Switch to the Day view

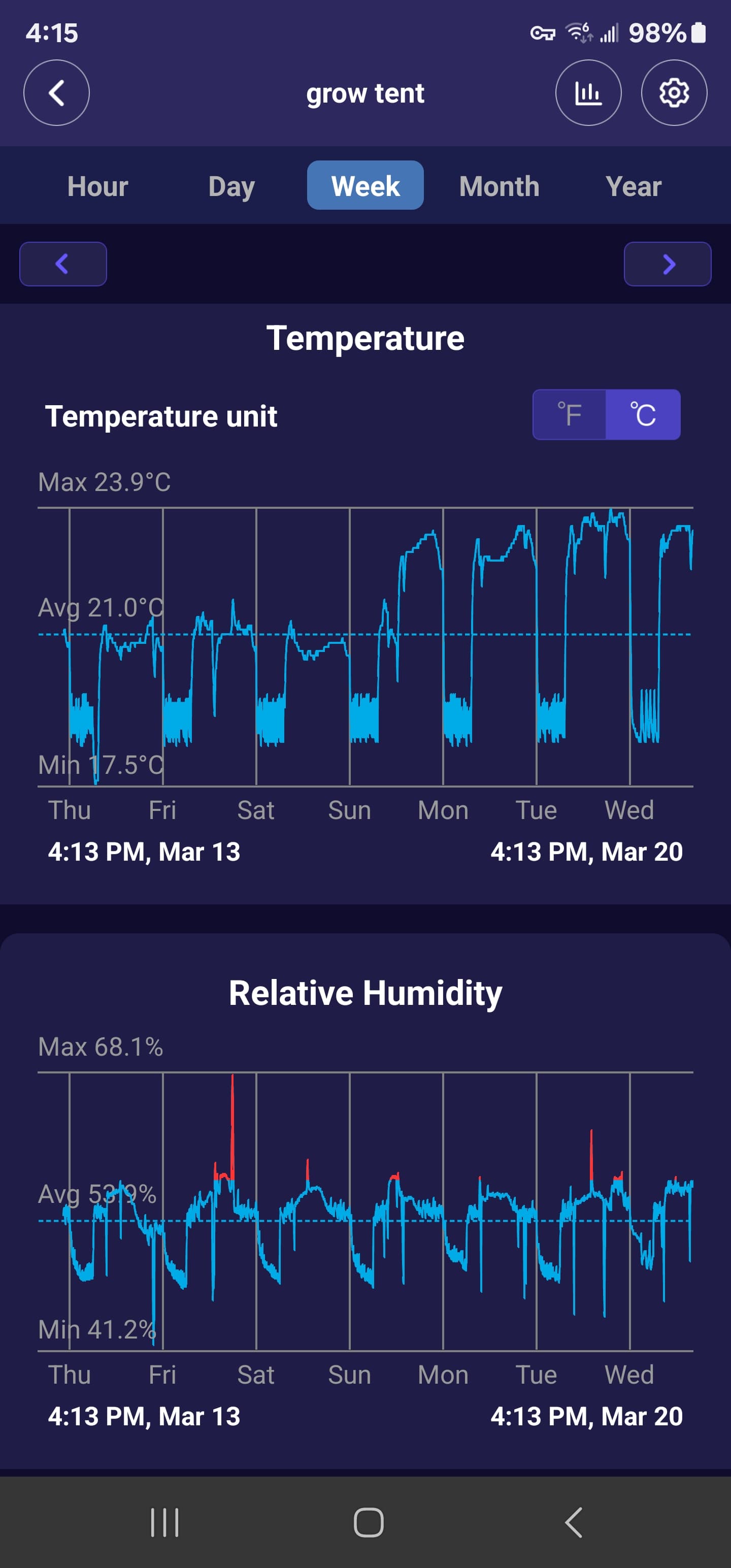231,186
